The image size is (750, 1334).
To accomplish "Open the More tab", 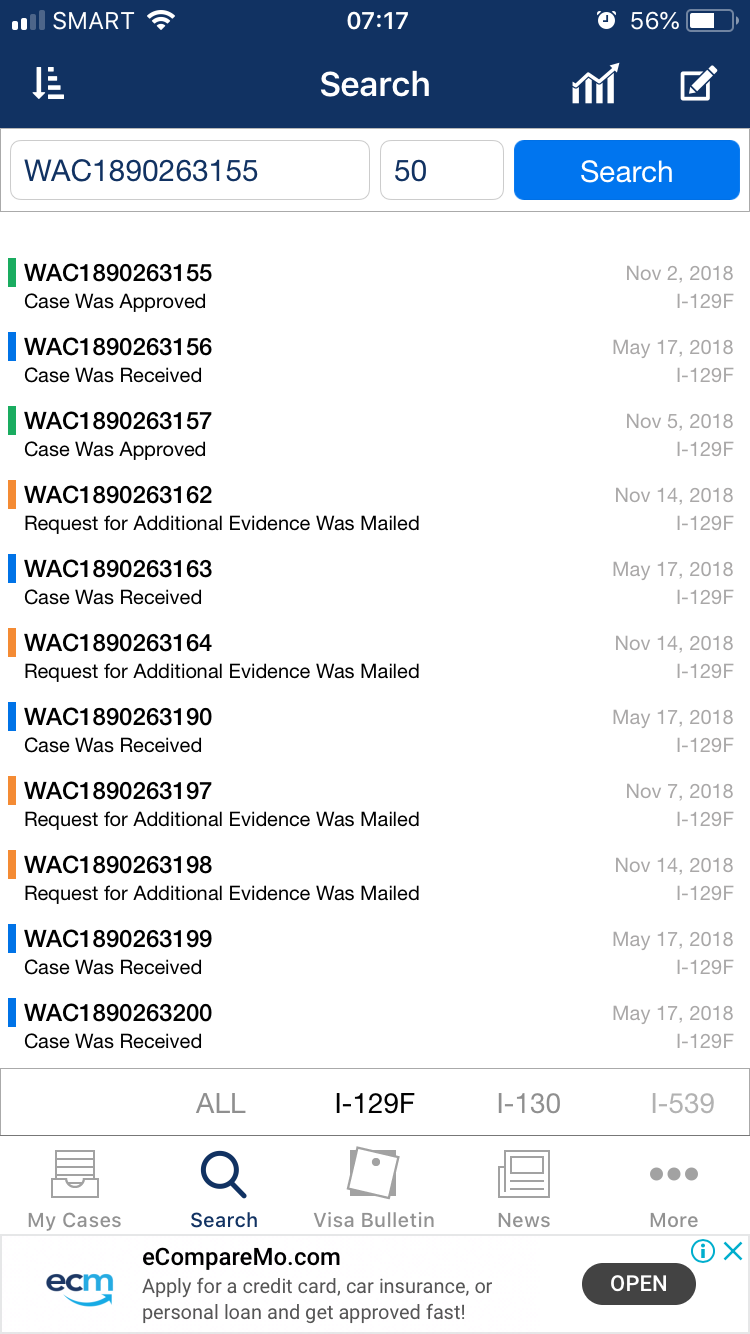I will click(674, 1188).
